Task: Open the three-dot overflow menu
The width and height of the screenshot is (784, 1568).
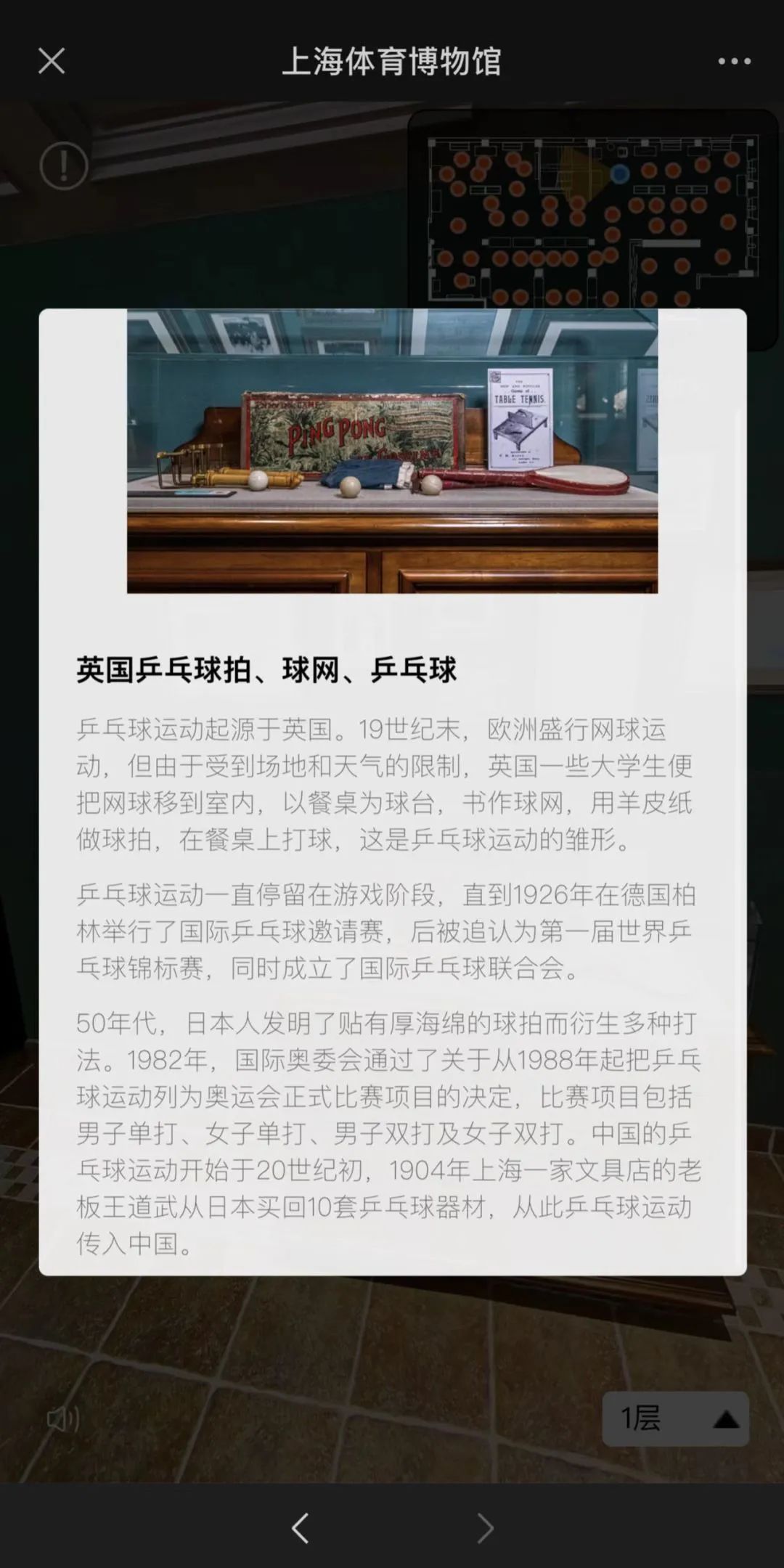Action: pyautogui.click(x=734, y=62)
